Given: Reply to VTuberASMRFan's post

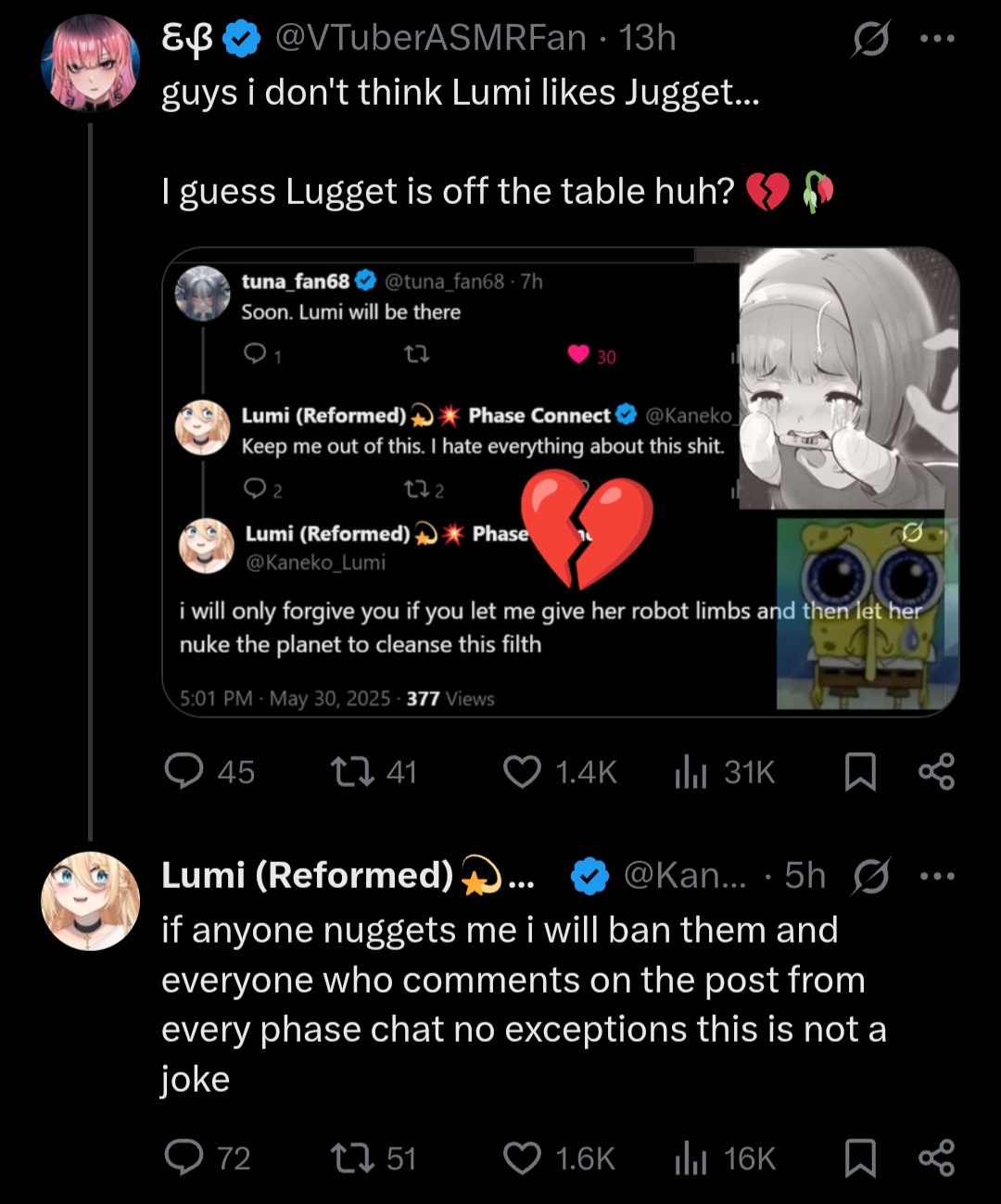Looking at the screenshot, I should [184, 771].
